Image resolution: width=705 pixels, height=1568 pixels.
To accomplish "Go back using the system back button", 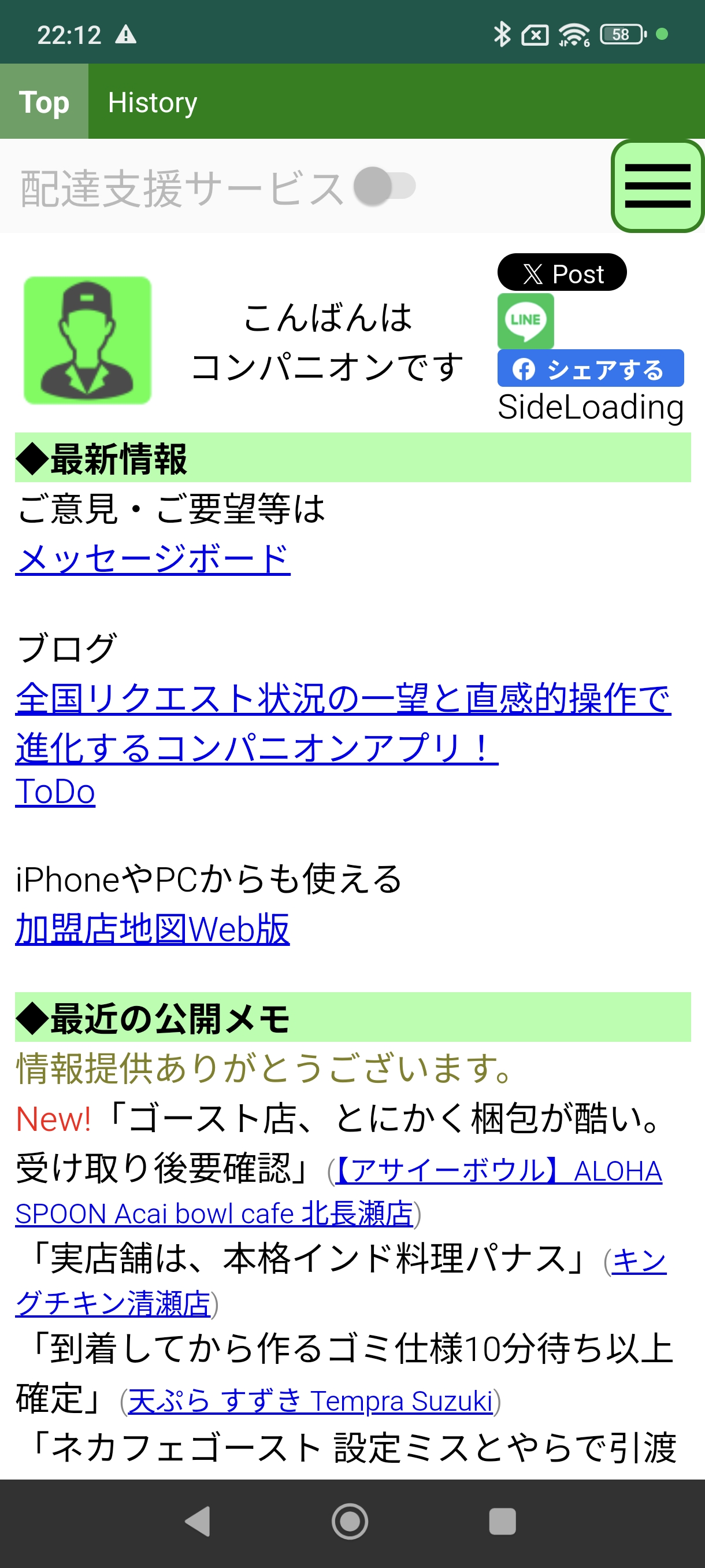I will click(198, 1521).
